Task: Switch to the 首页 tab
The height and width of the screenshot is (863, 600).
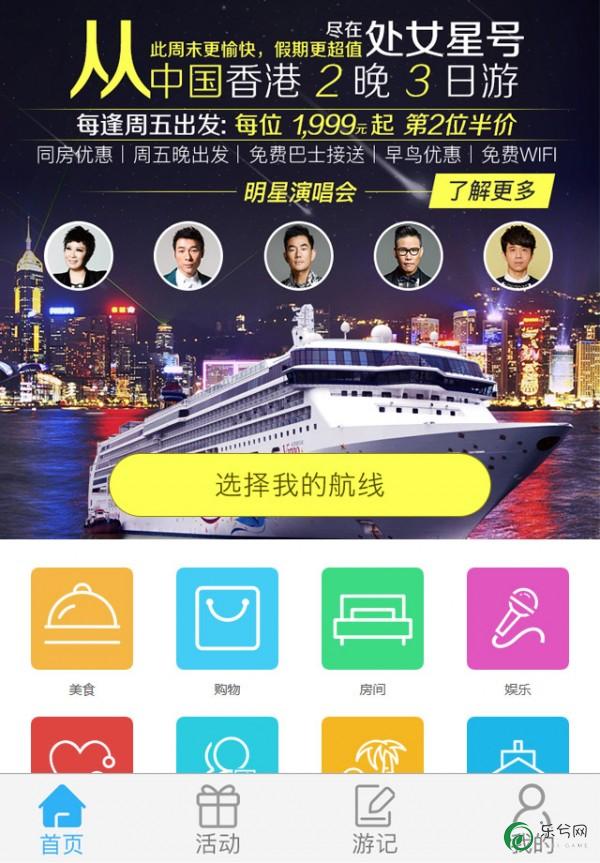Action: pos(62,820)
